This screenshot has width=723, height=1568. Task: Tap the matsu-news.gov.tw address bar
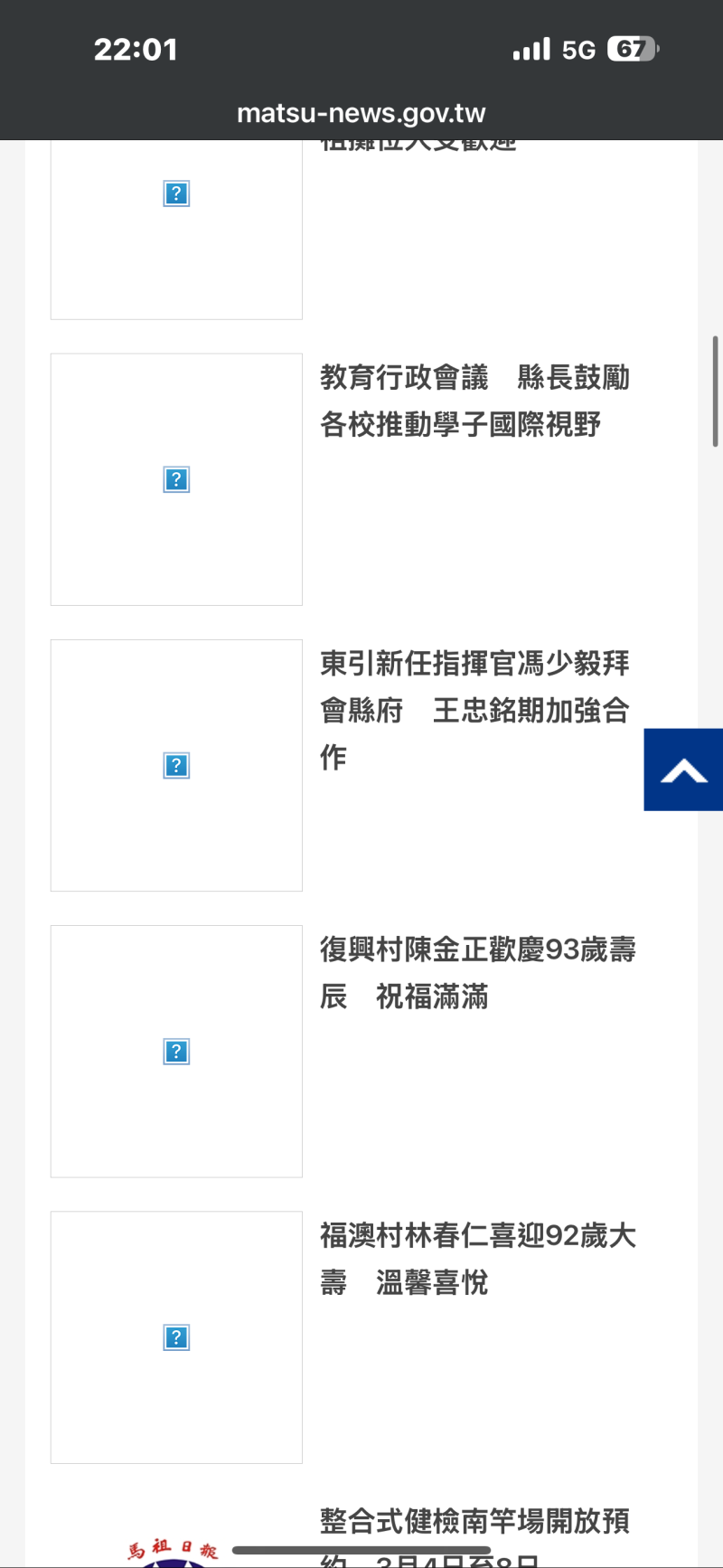coord(361,113)
